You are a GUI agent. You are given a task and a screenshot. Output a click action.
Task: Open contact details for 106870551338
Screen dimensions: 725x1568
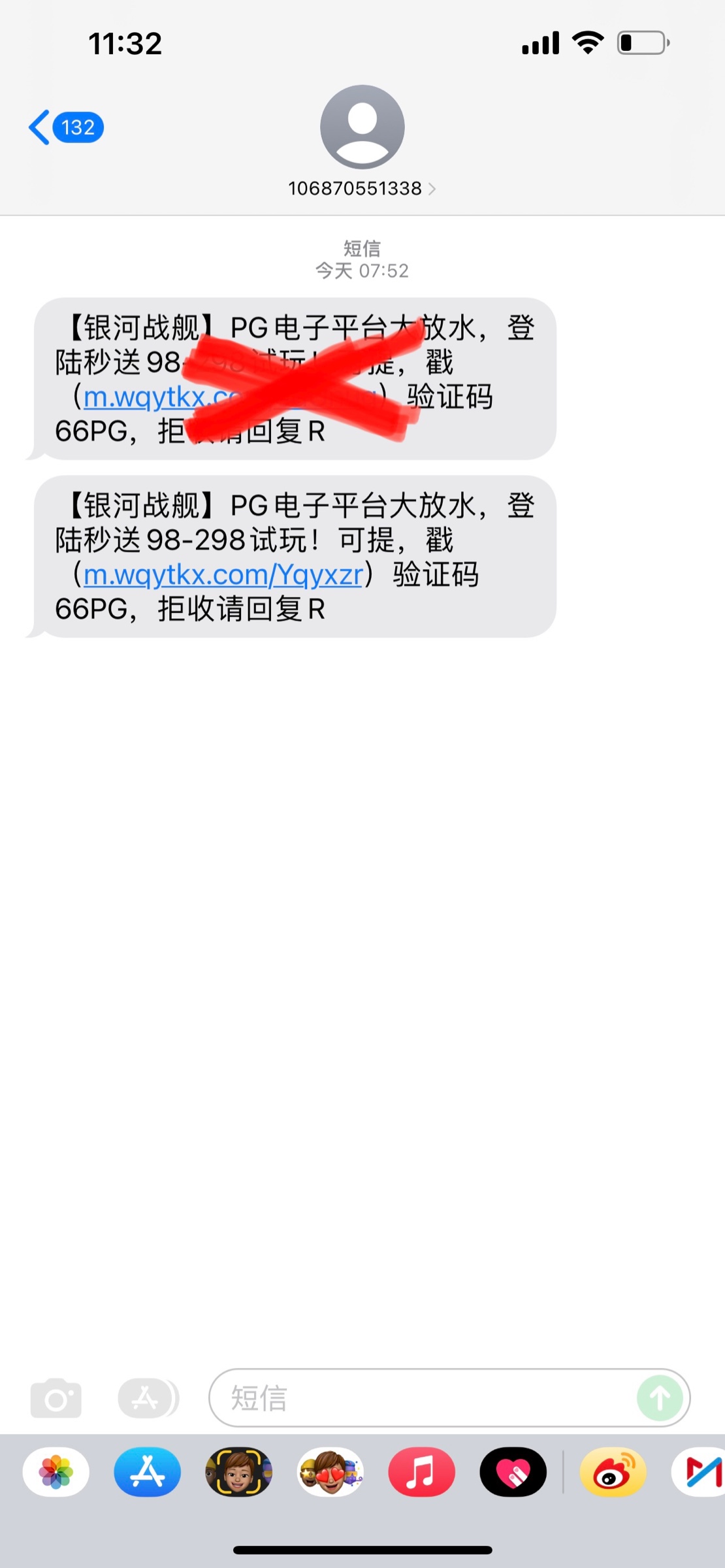click(x=362, y=189)
